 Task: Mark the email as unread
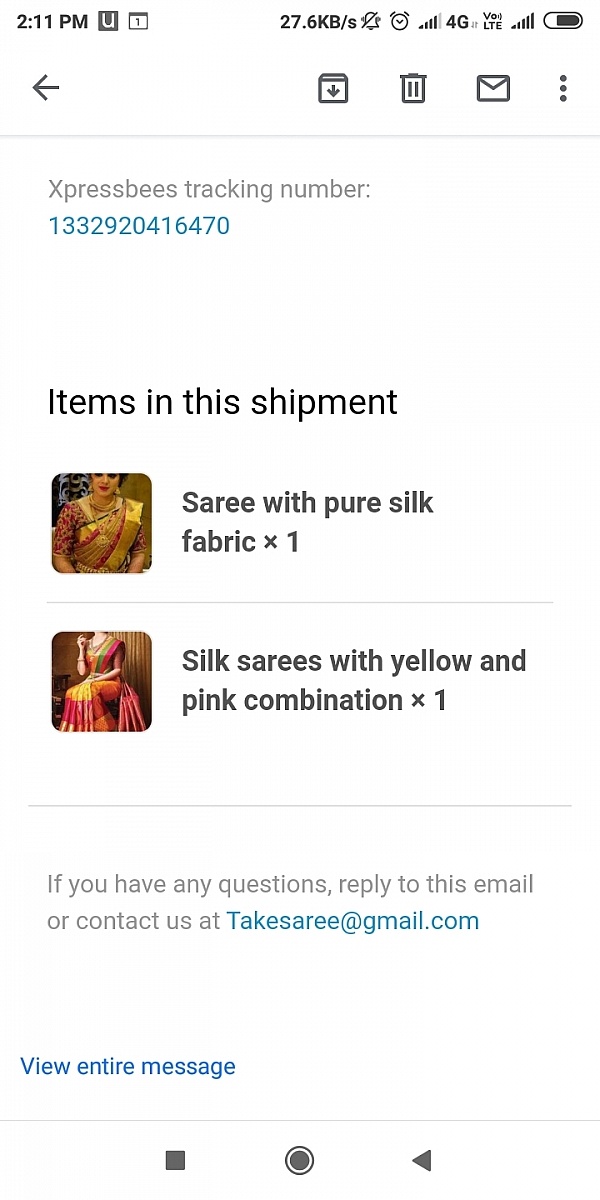tap(493, 88)
